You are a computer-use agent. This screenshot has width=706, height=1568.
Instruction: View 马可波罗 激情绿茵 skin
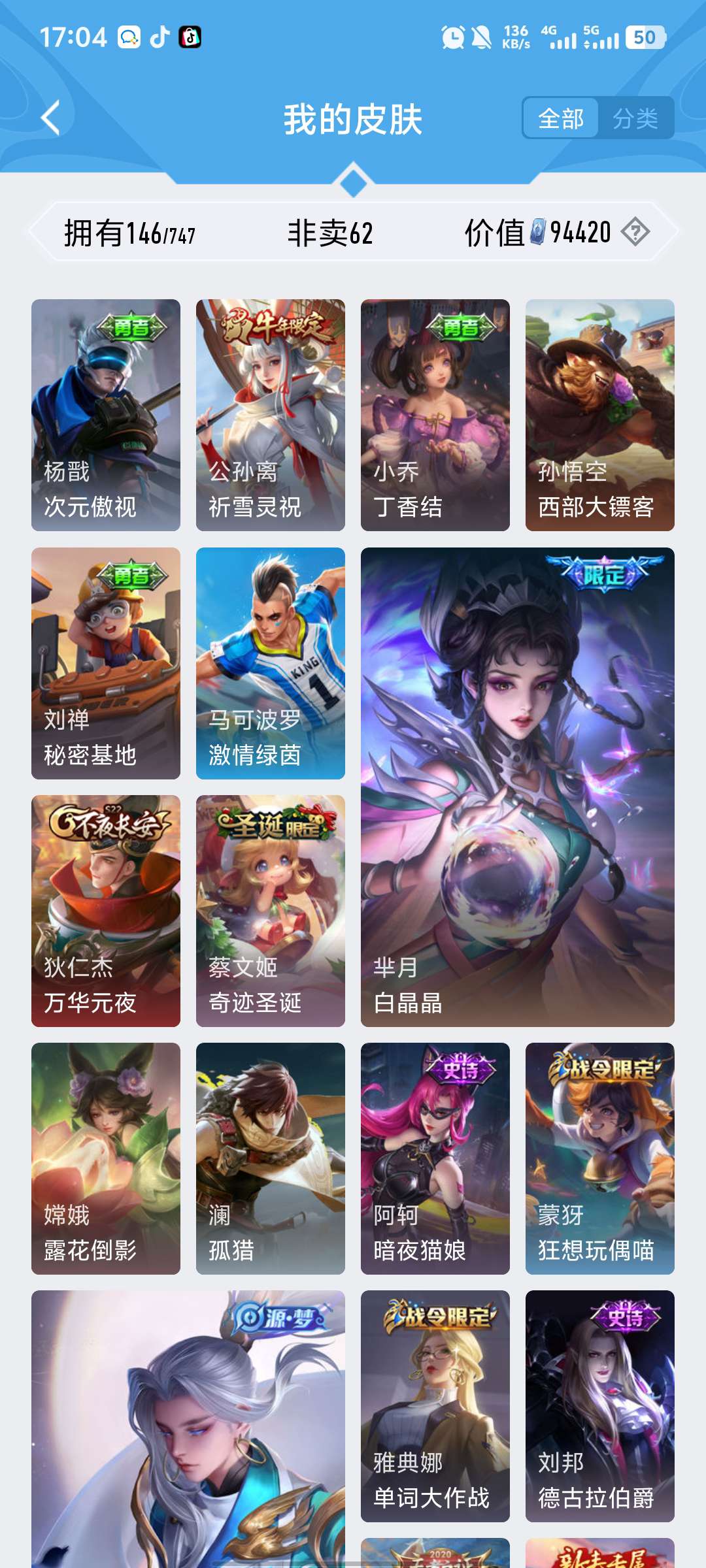271,663
